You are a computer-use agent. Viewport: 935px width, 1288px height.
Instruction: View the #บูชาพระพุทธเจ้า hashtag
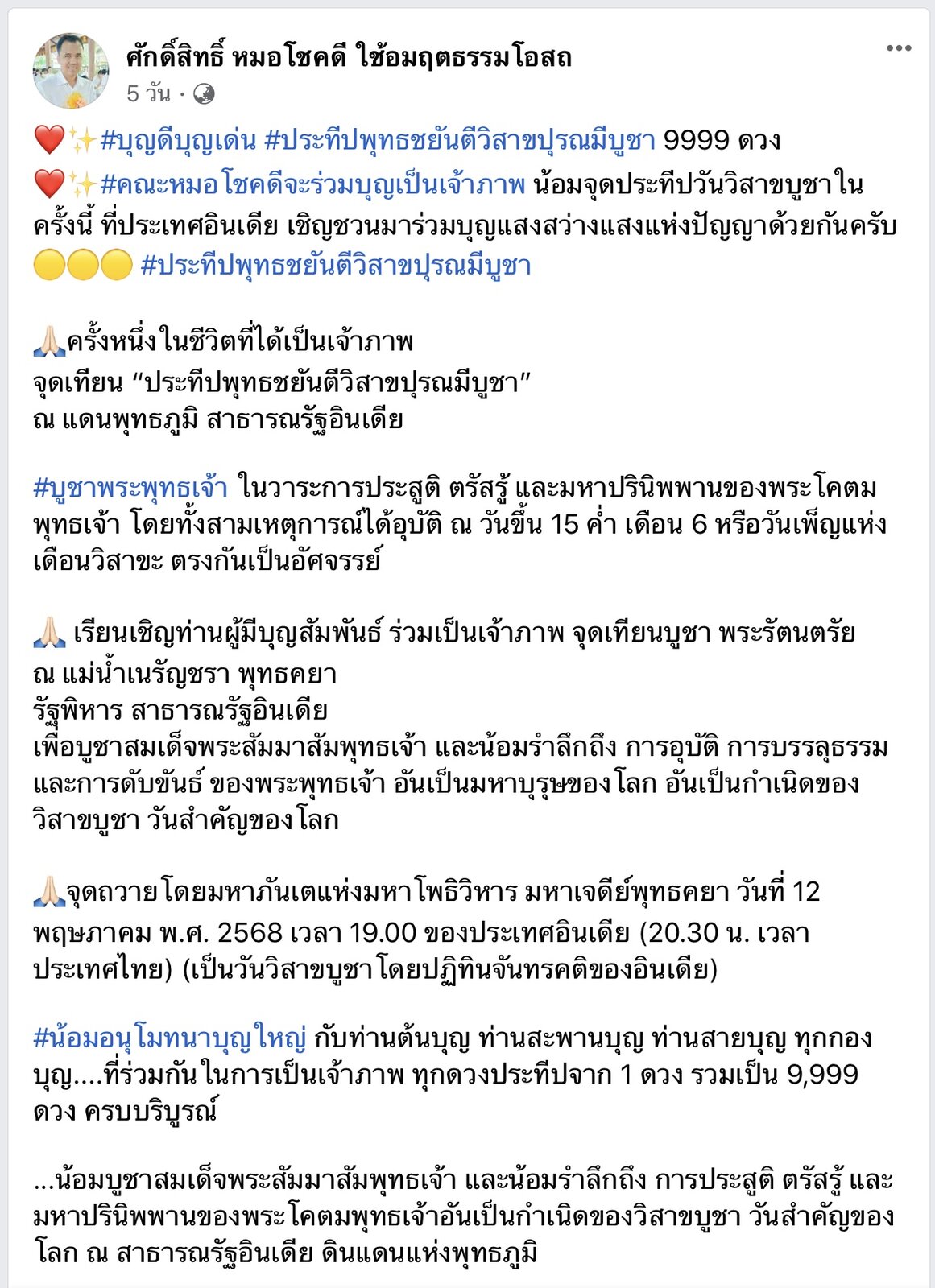coord(130,487)
